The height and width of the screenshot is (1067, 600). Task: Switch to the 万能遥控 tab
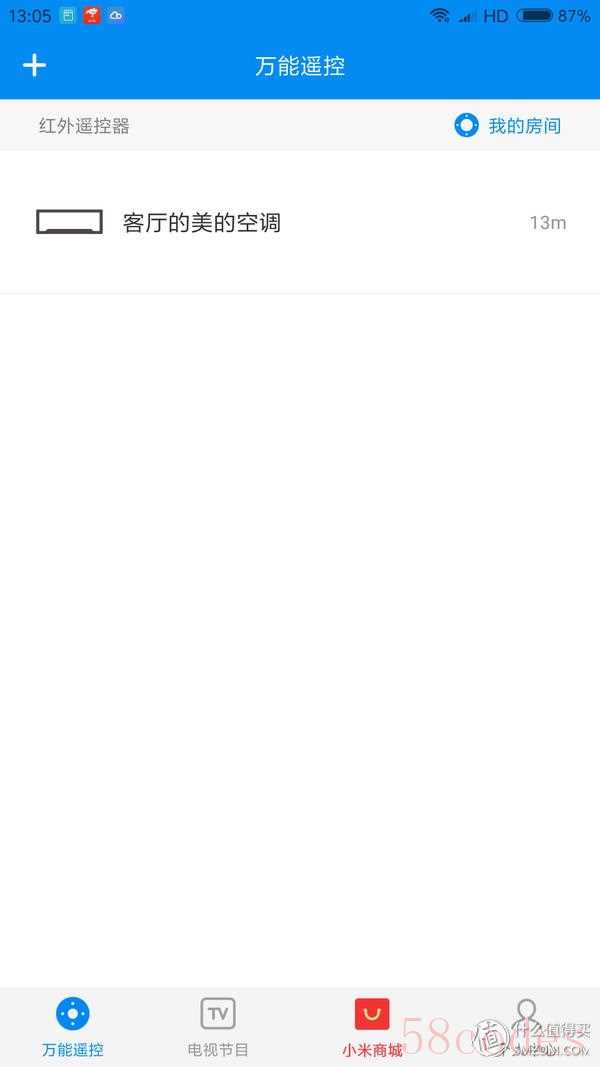pyautogui.click(x=73, y=1026)
